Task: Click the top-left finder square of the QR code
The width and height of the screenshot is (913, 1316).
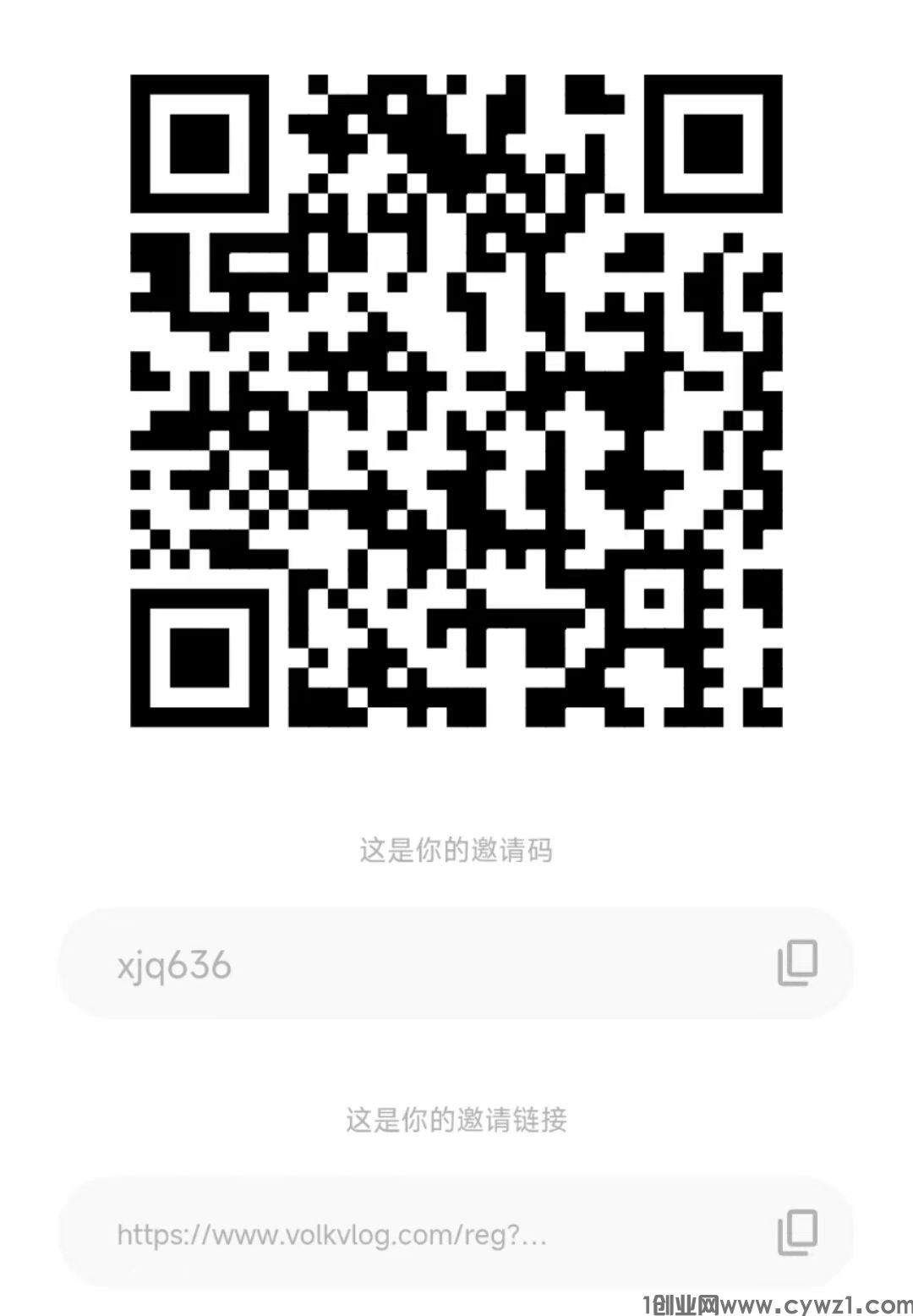Action: [x=199, y=144]
